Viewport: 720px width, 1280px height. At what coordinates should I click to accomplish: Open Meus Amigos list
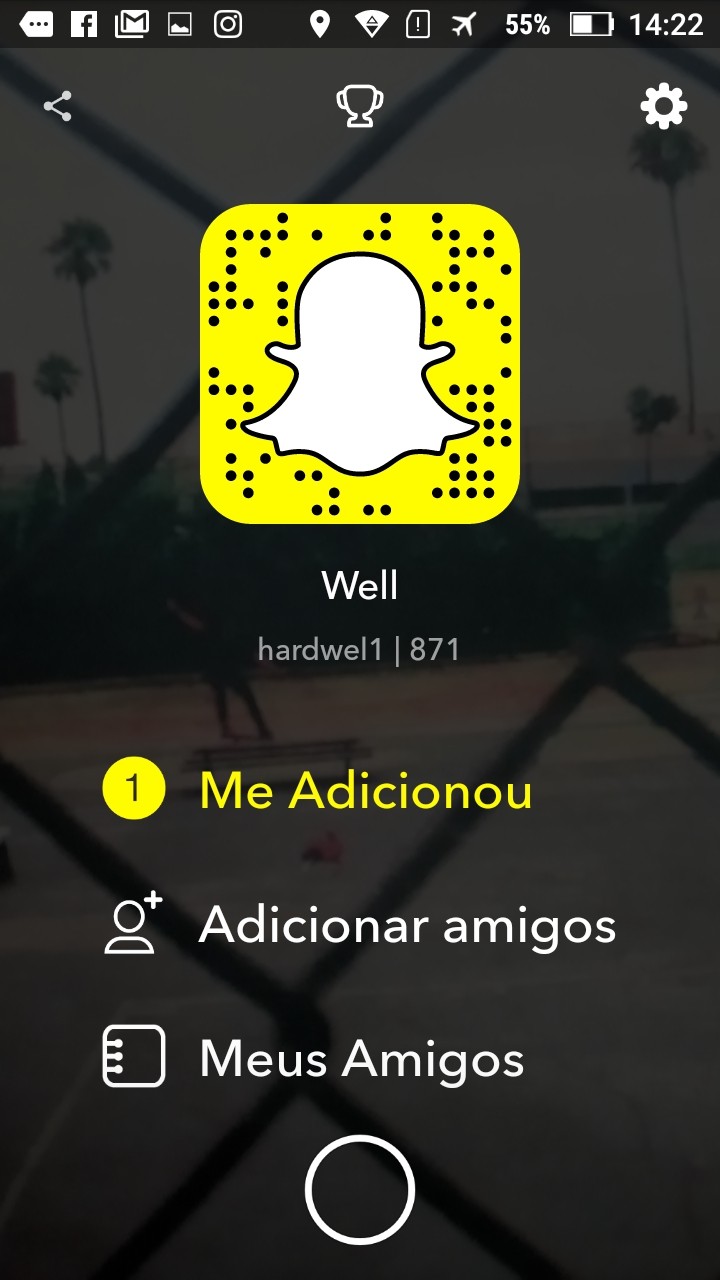pos(361,1058)
